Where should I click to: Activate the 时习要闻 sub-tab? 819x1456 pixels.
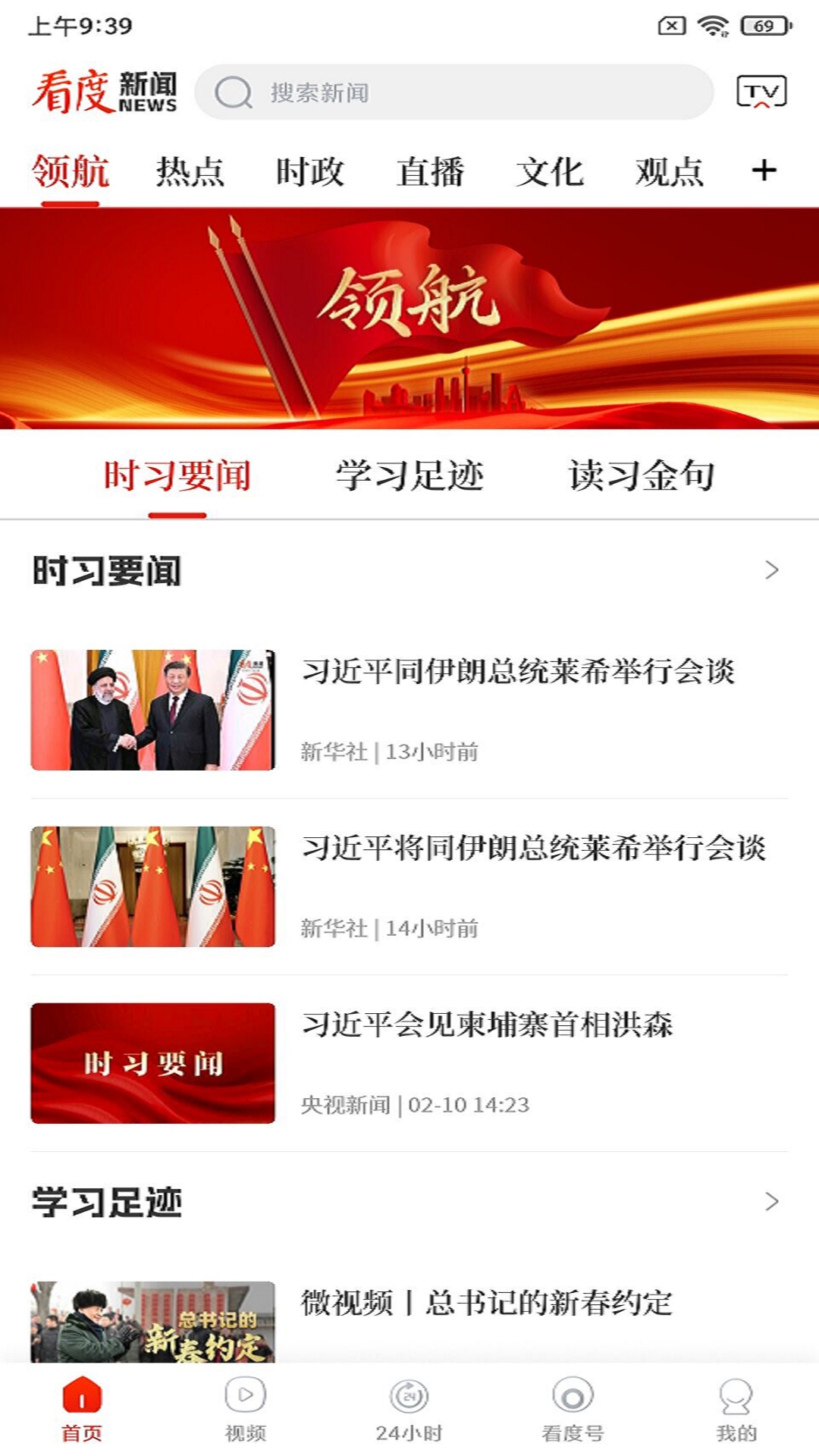178,474
